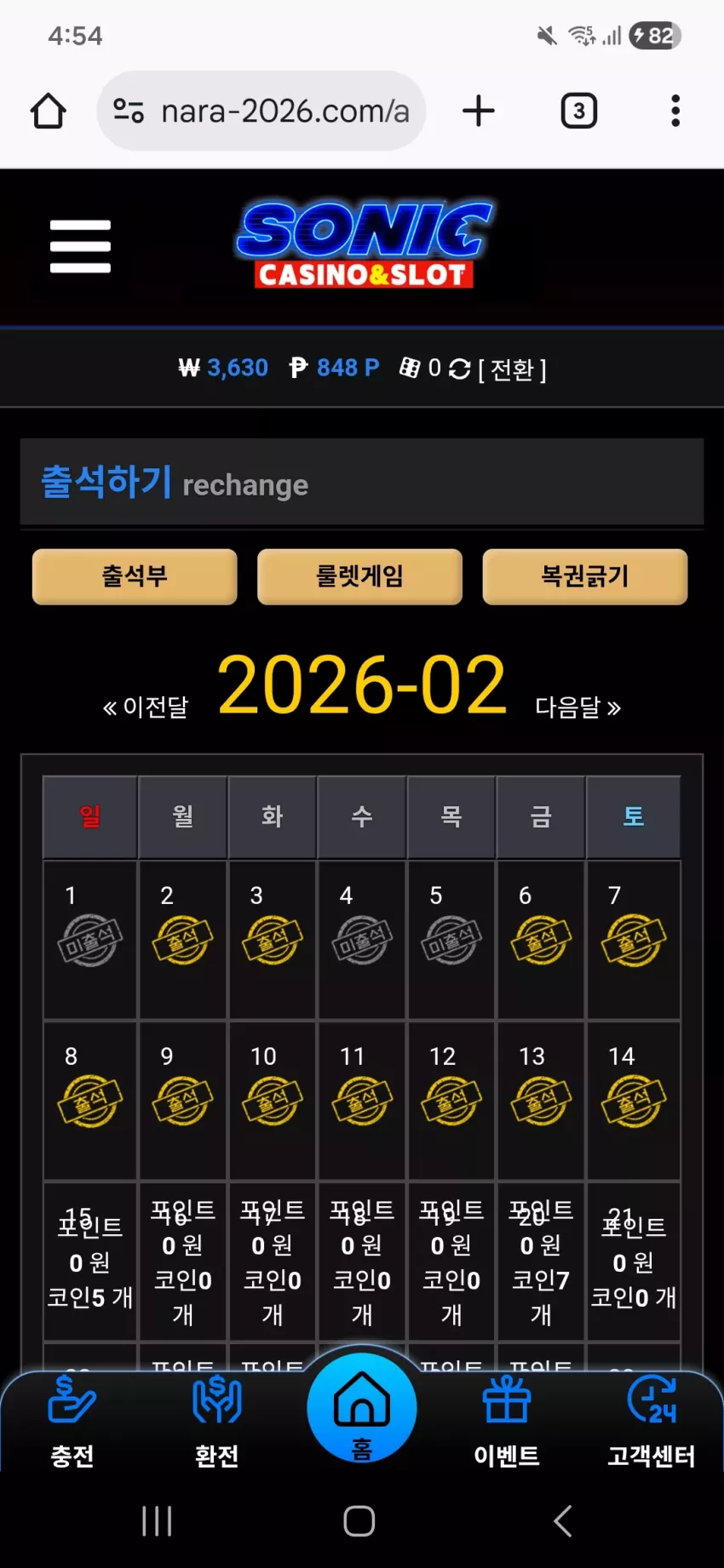Open the 고객센터 customer center
This screenshot has height=1568, width=724.
652,1422
